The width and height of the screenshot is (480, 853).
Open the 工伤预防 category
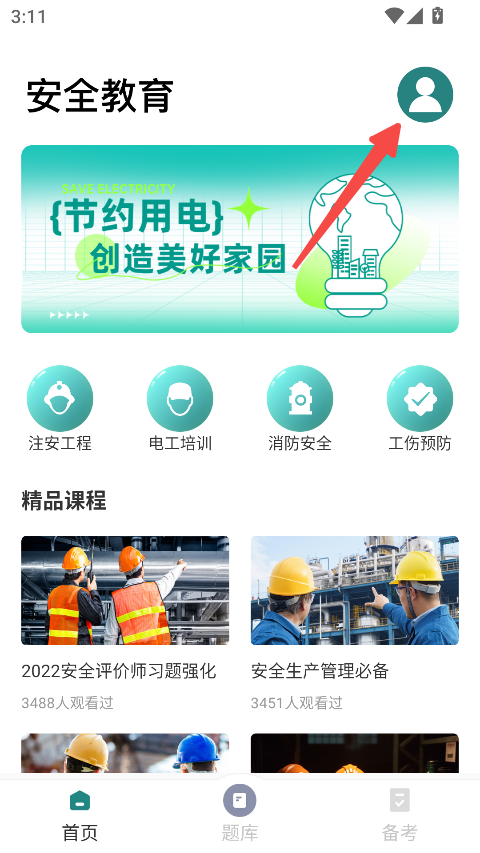pyautogui.click(x=420, y=409)
